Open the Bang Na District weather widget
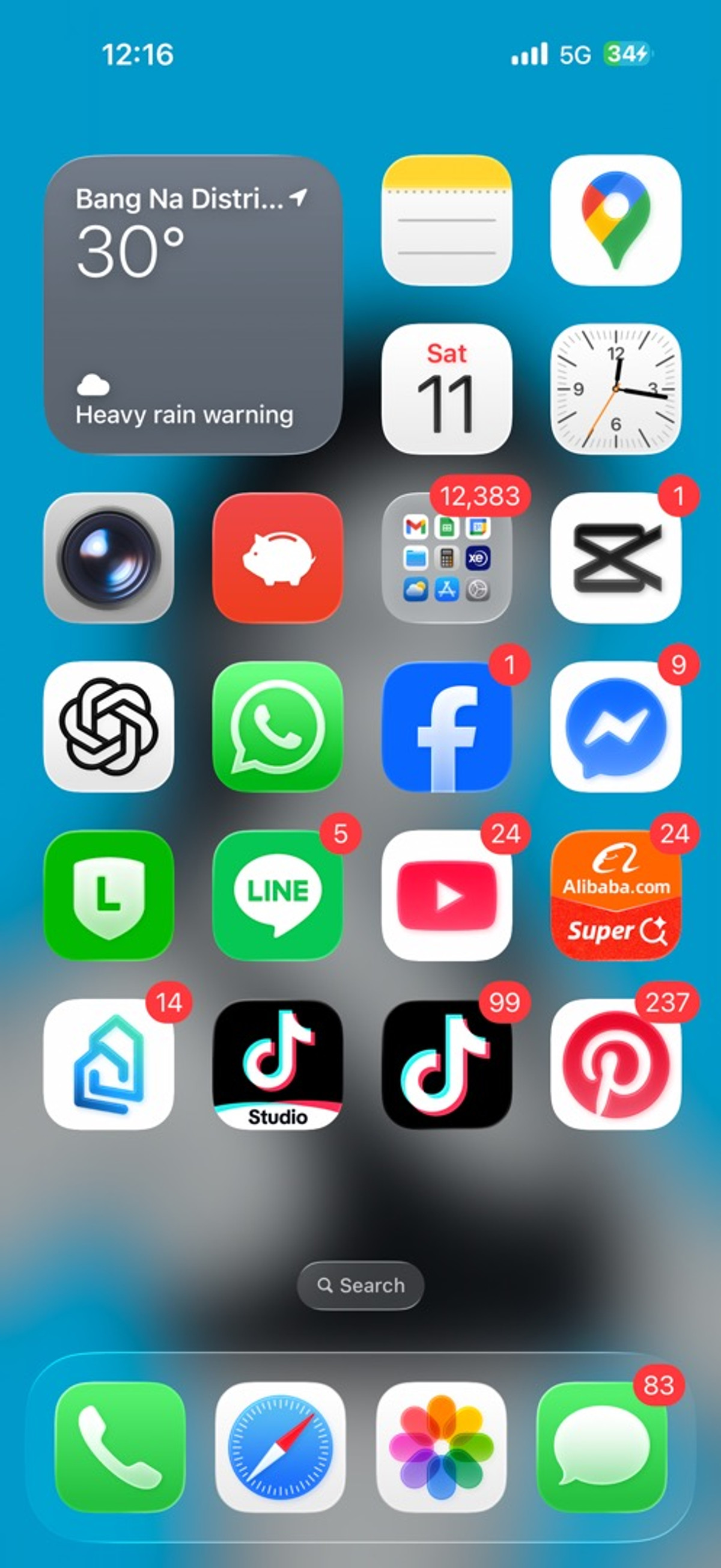The width and height of the screenshot is (721, 1568). (193, 304)
